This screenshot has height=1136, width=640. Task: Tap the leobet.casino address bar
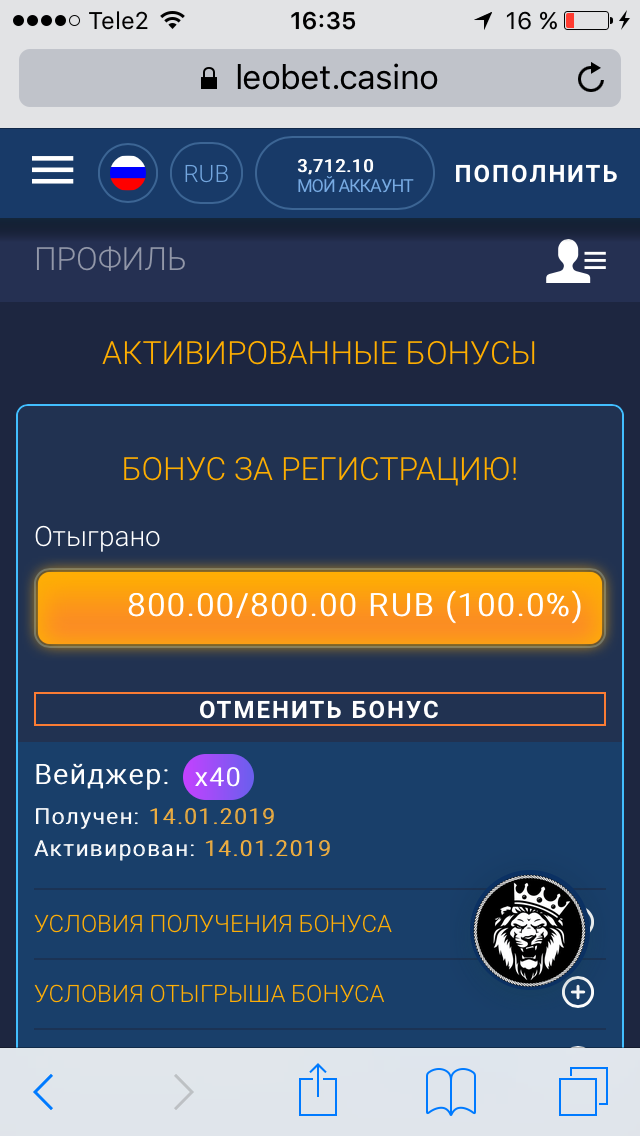coord(320,78)
